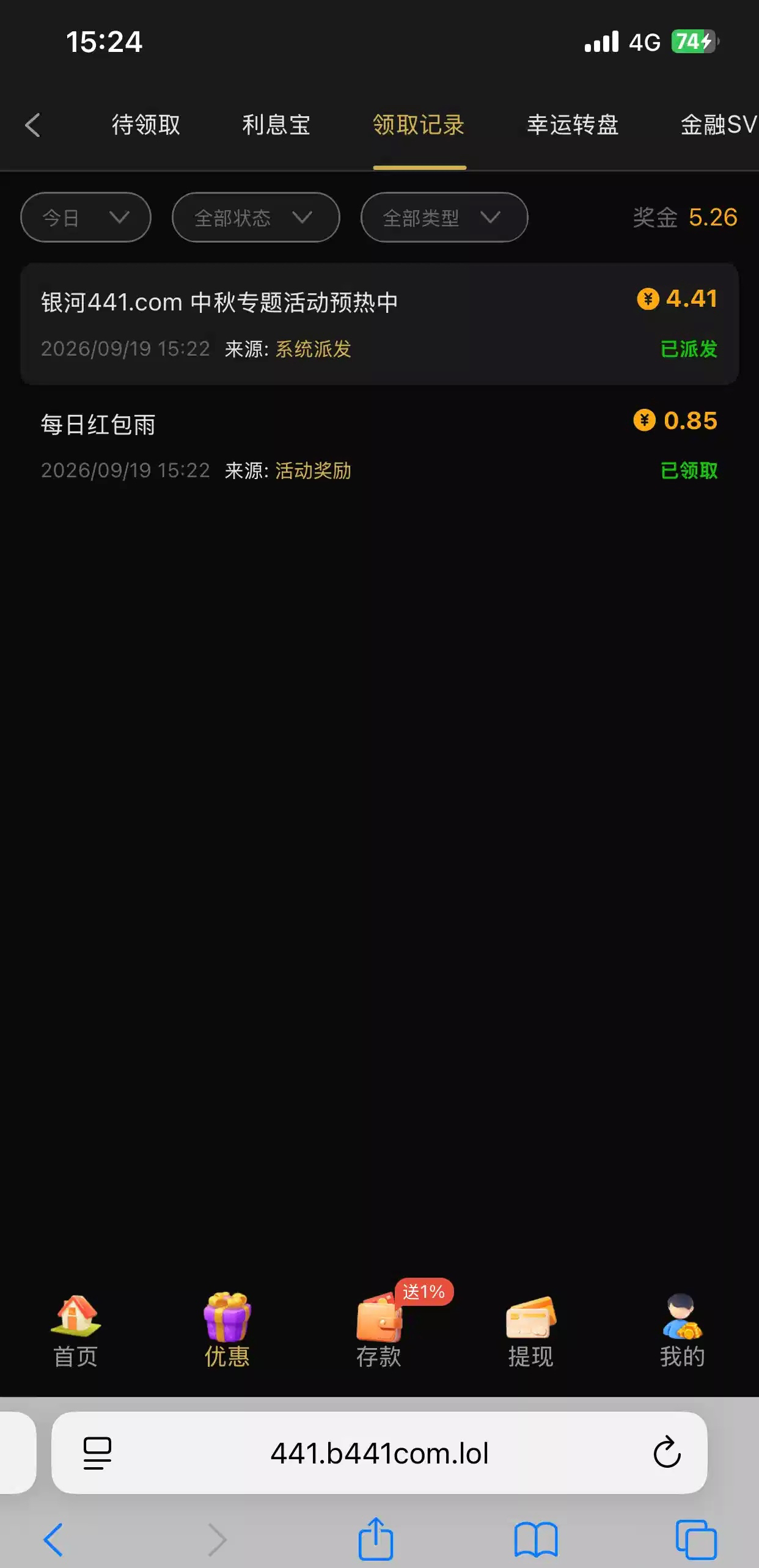This screenshot has height=1568, width=759.
Task: Go back using the top-left arrow
Action: coord(32,125)
